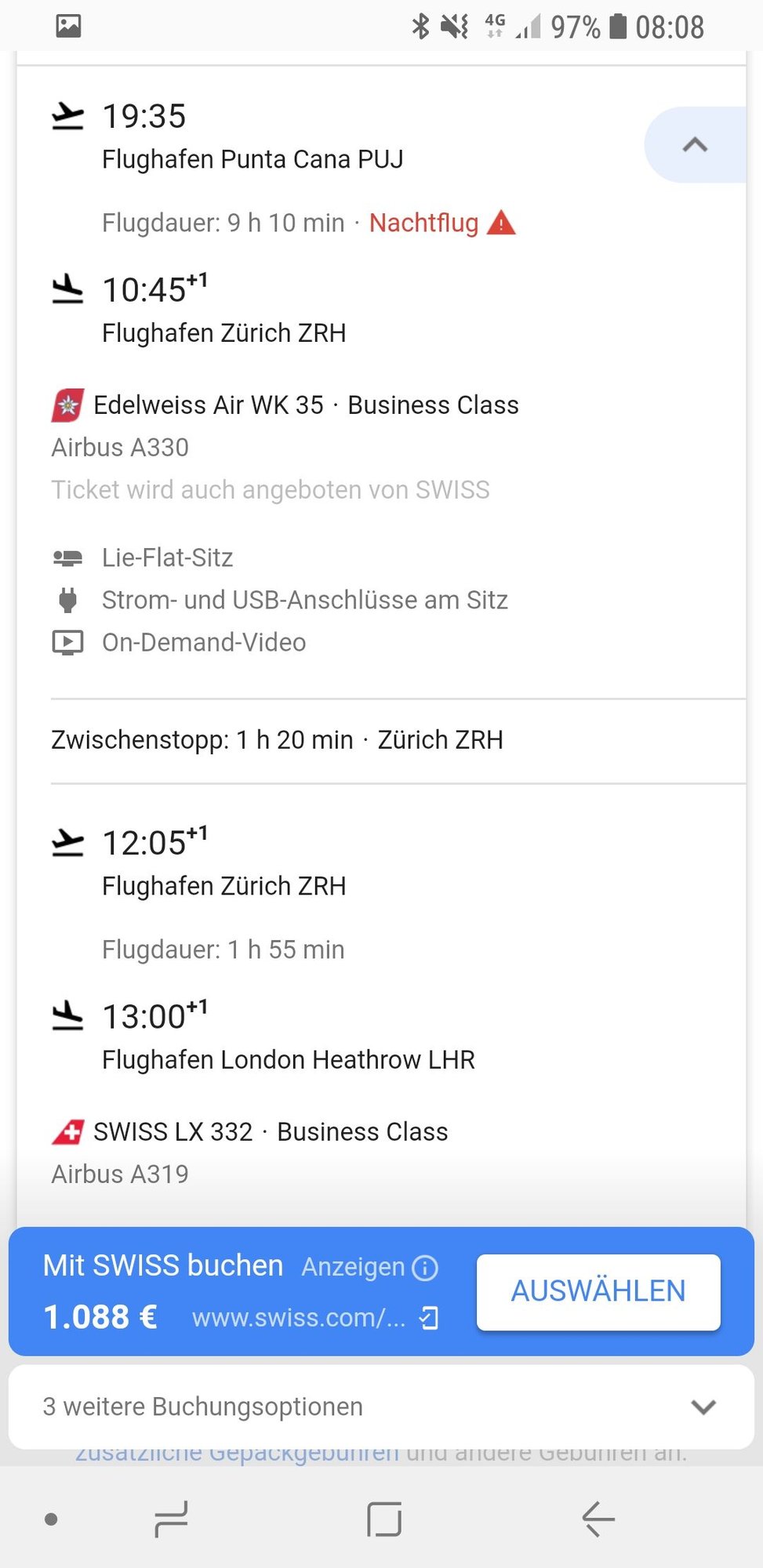Expand 3 weitere Buchungsoptionen

(x=381, y=1406)
